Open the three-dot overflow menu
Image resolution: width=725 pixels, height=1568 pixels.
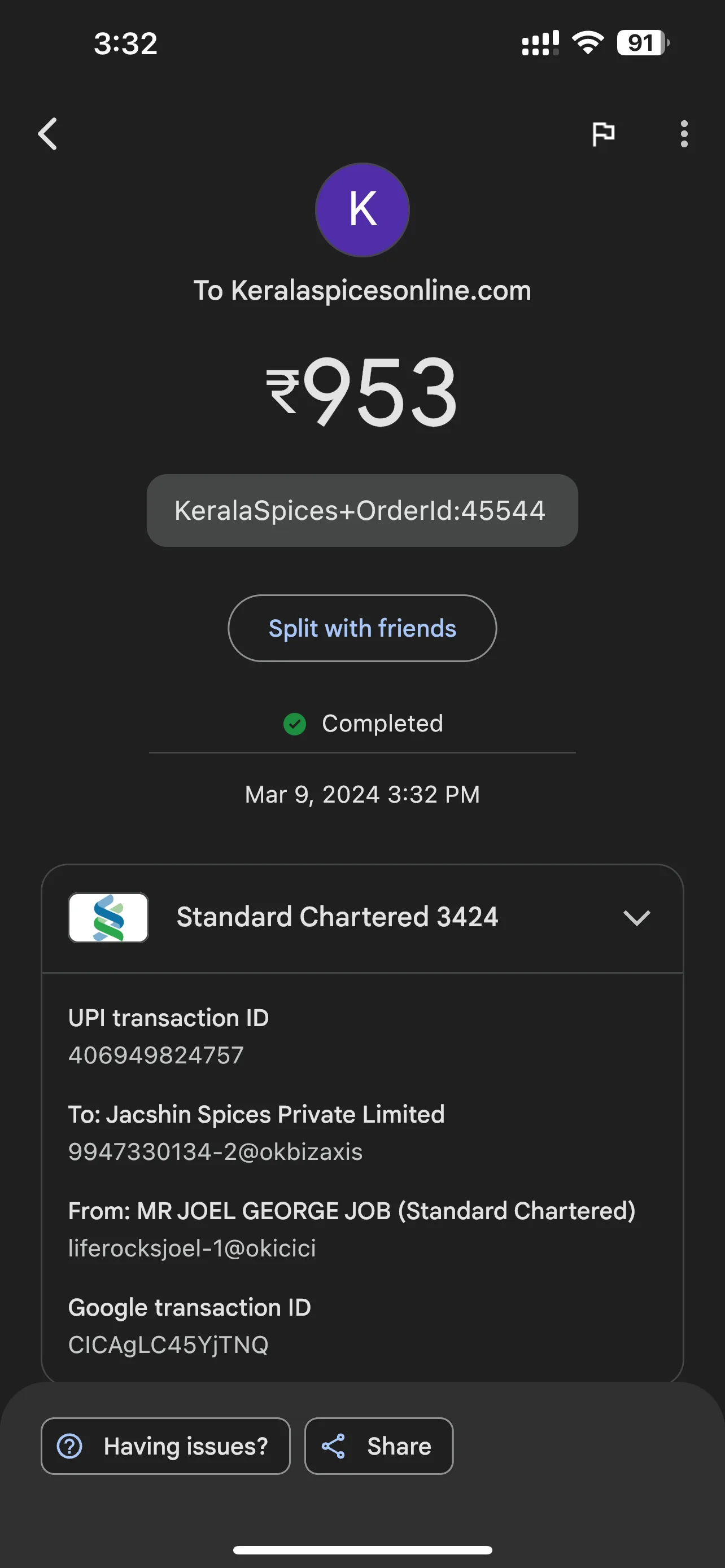[x=684, y=134]
